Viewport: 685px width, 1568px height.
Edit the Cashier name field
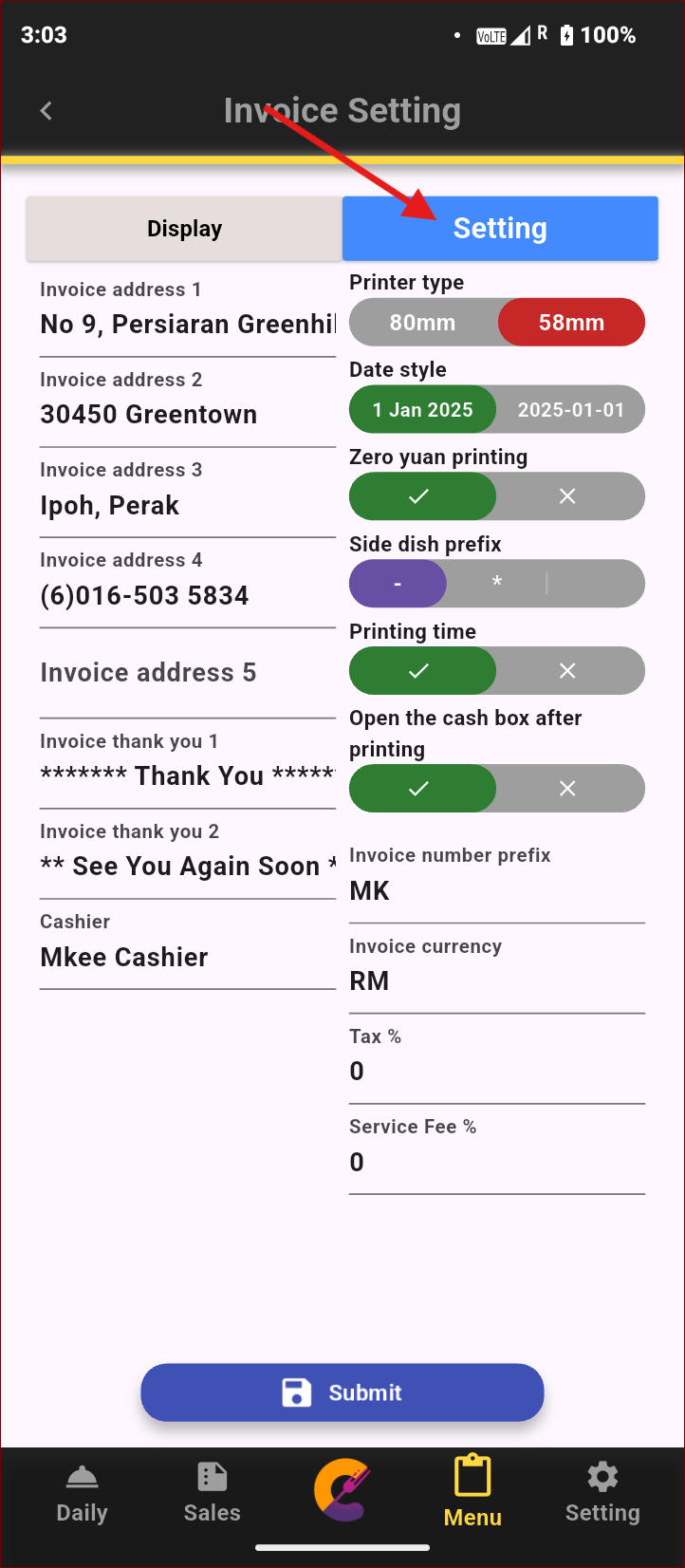(187, 957)
